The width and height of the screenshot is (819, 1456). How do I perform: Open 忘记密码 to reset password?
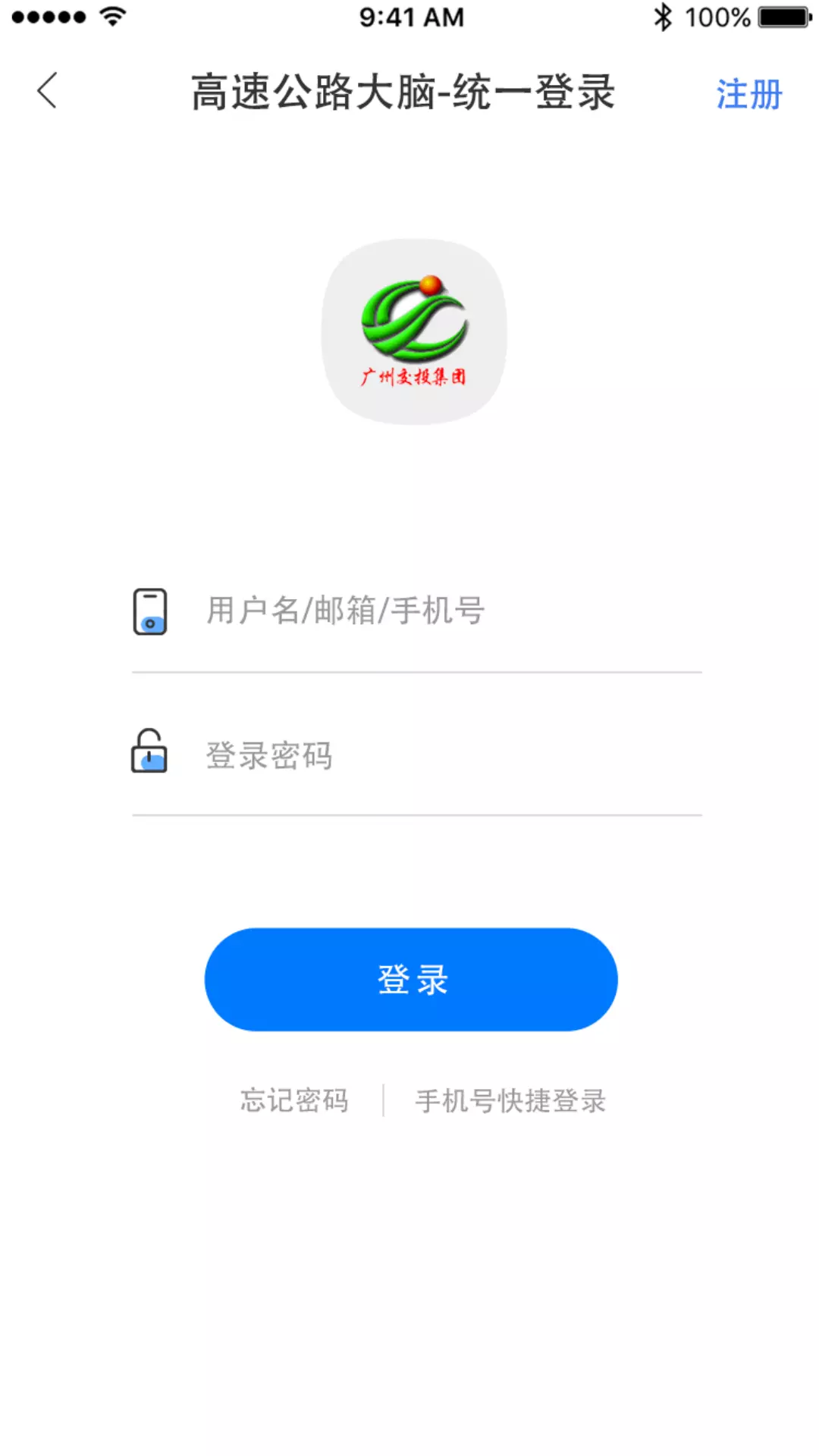tap(294, 1100)
